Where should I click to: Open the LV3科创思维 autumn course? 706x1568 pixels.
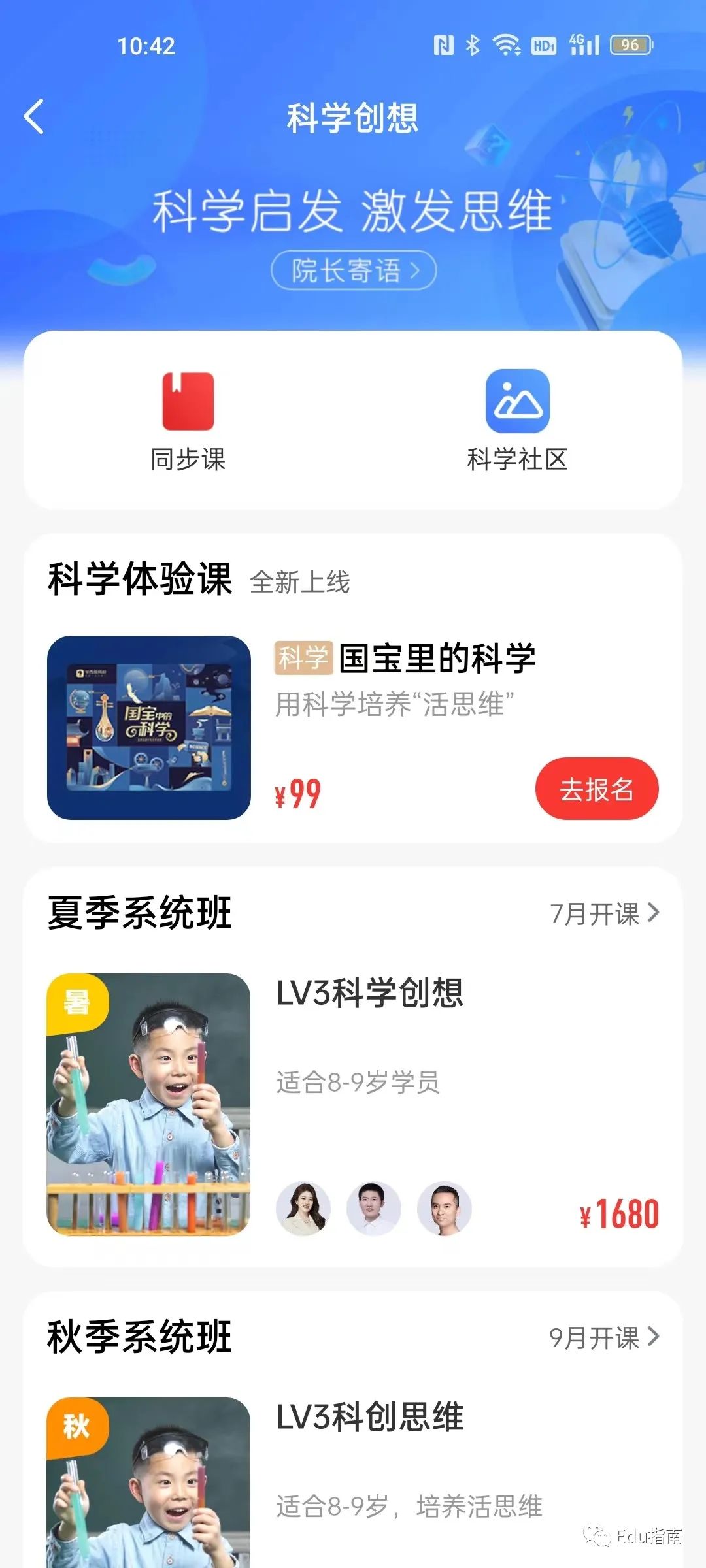[369, 1418]
